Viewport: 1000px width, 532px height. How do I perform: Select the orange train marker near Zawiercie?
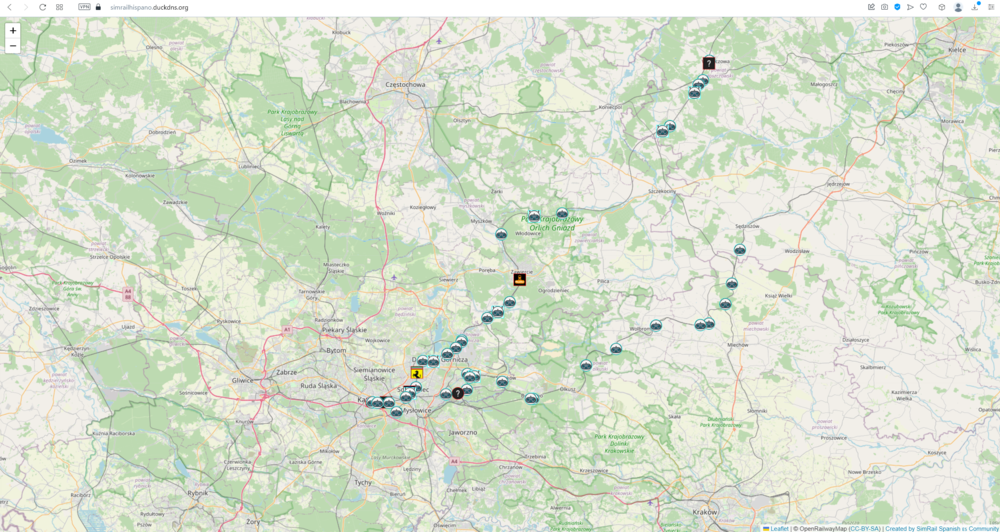click(x=519, y=280)
